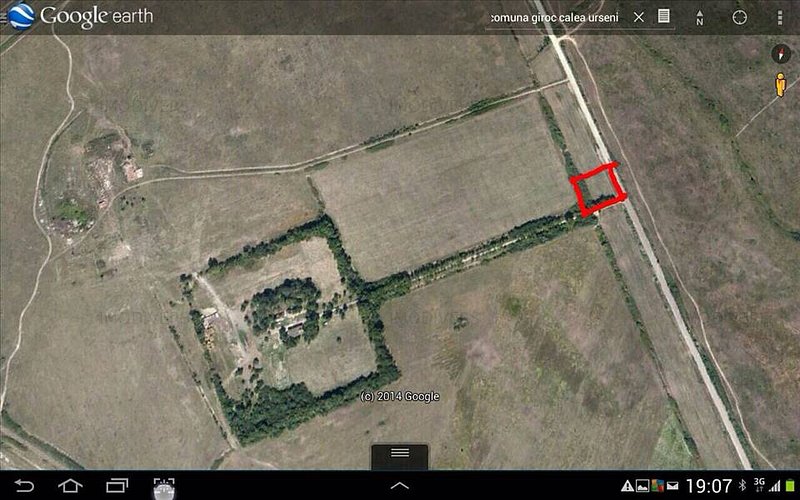Open the search results list icon
Image resolution: width=800 pixels, height=500 pixels.
[664, 17]
